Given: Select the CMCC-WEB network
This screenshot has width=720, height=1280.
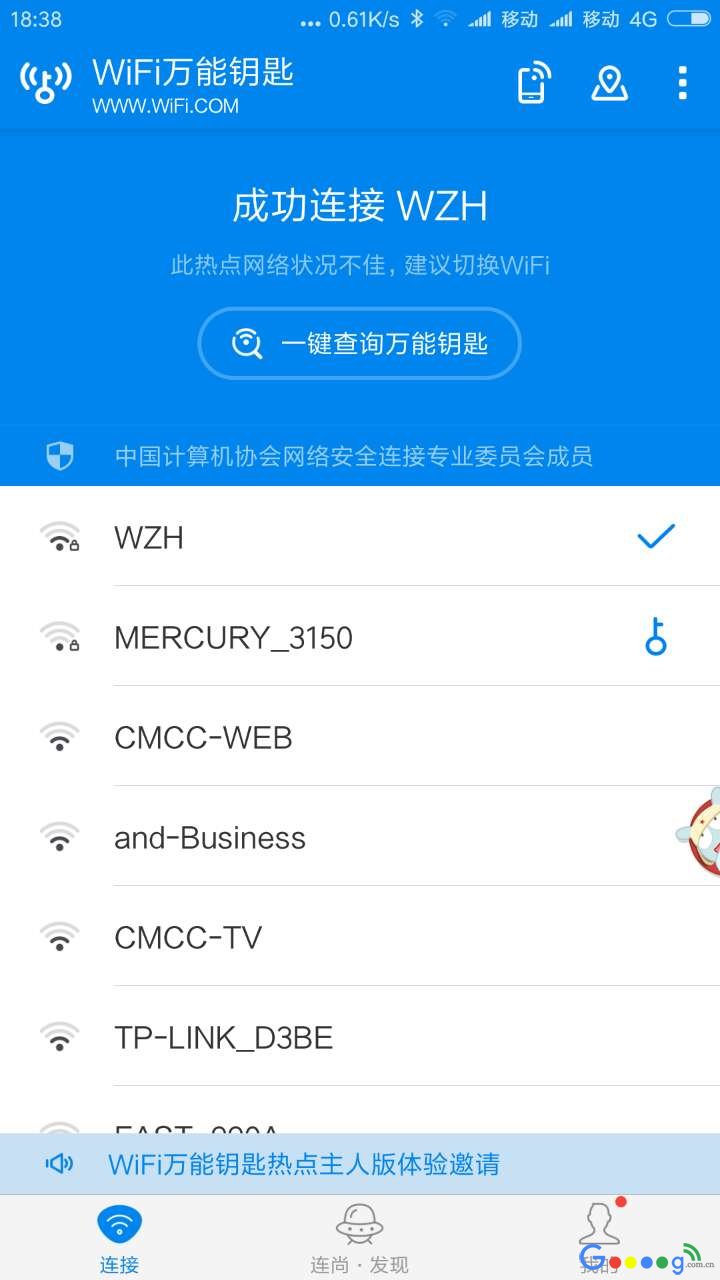Looking at the screenshot, I should (360, 737).
